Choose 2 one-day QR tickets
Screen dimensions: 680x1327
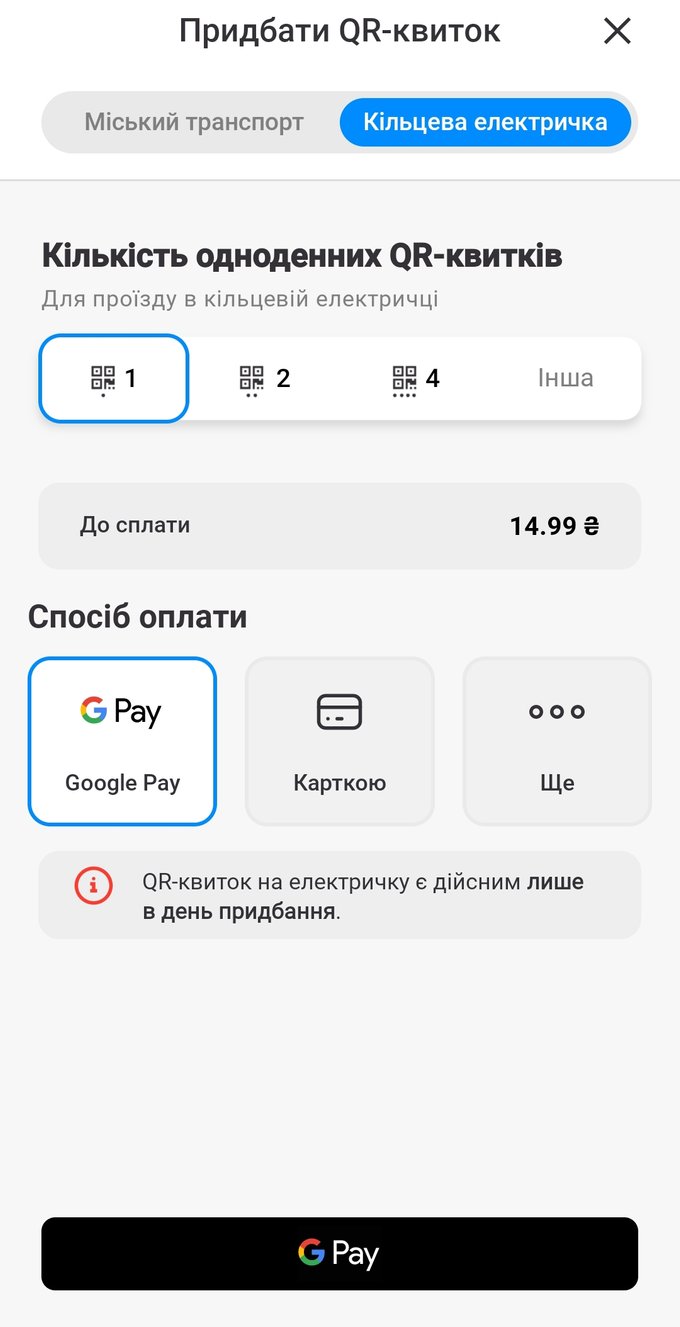265,379
